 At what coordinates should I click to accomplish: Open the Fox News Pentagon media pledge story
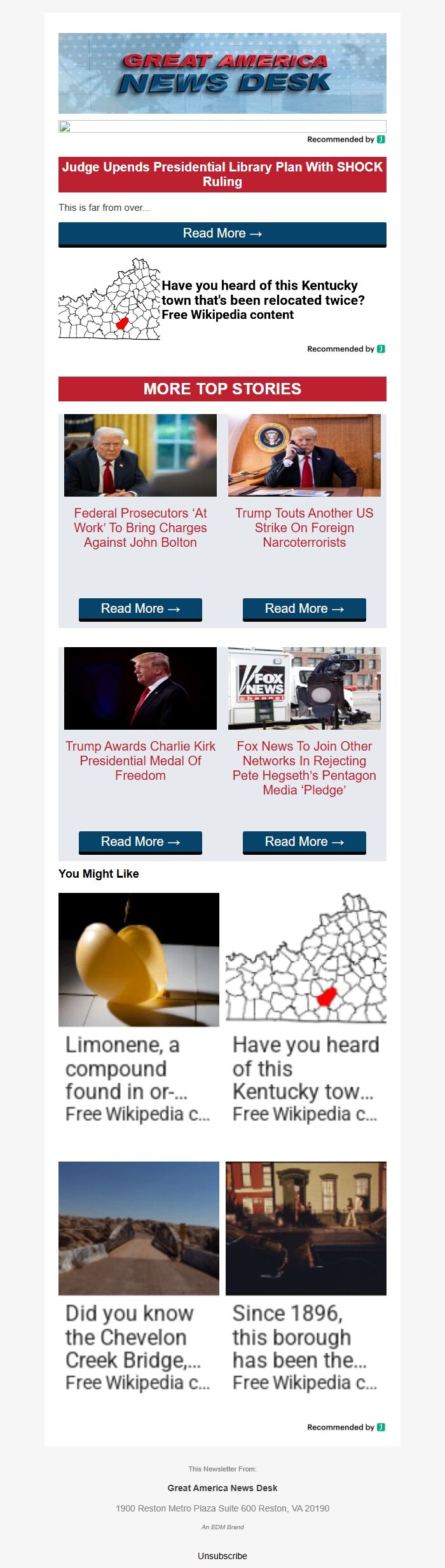304,767
